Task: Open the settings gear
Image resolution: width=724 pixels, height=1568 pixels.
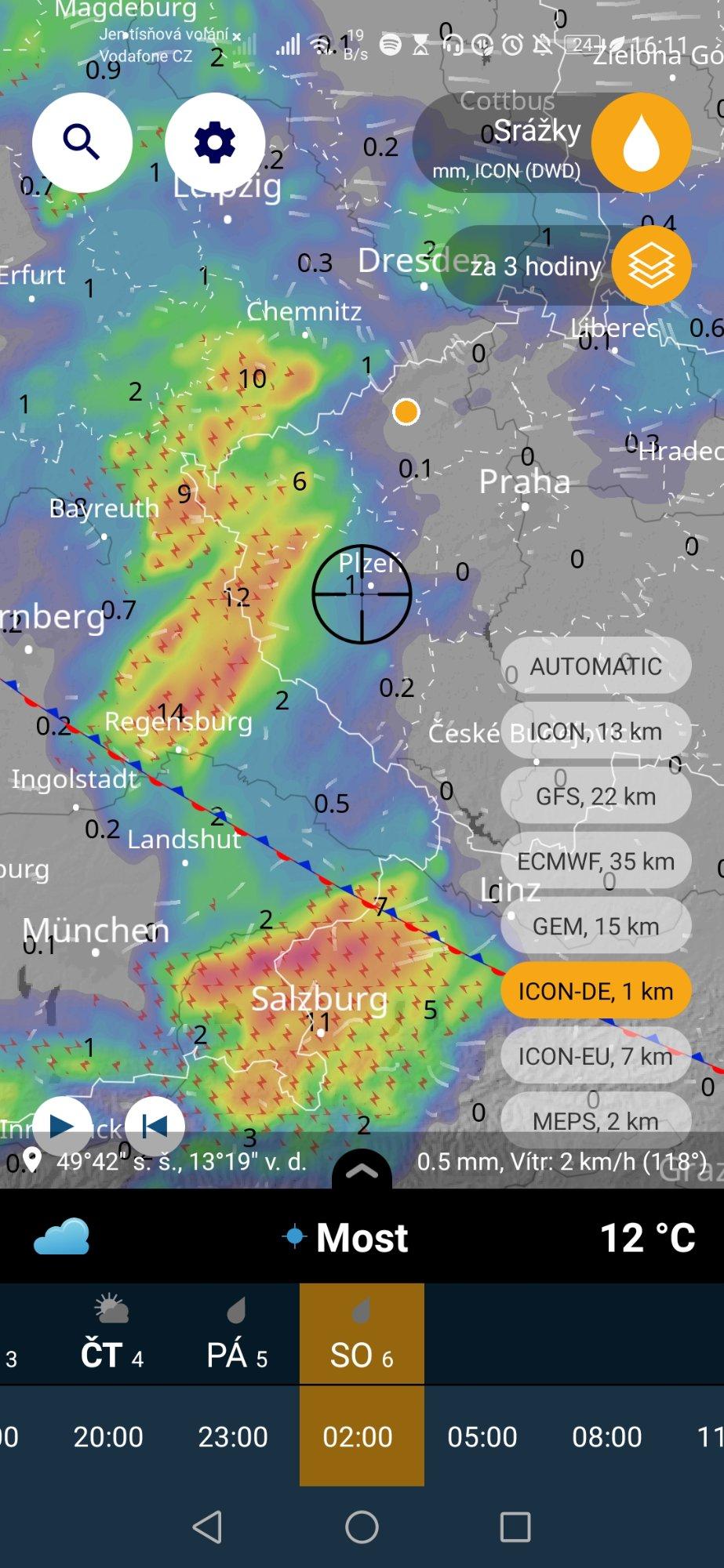Action: click(x=214, y=143)
